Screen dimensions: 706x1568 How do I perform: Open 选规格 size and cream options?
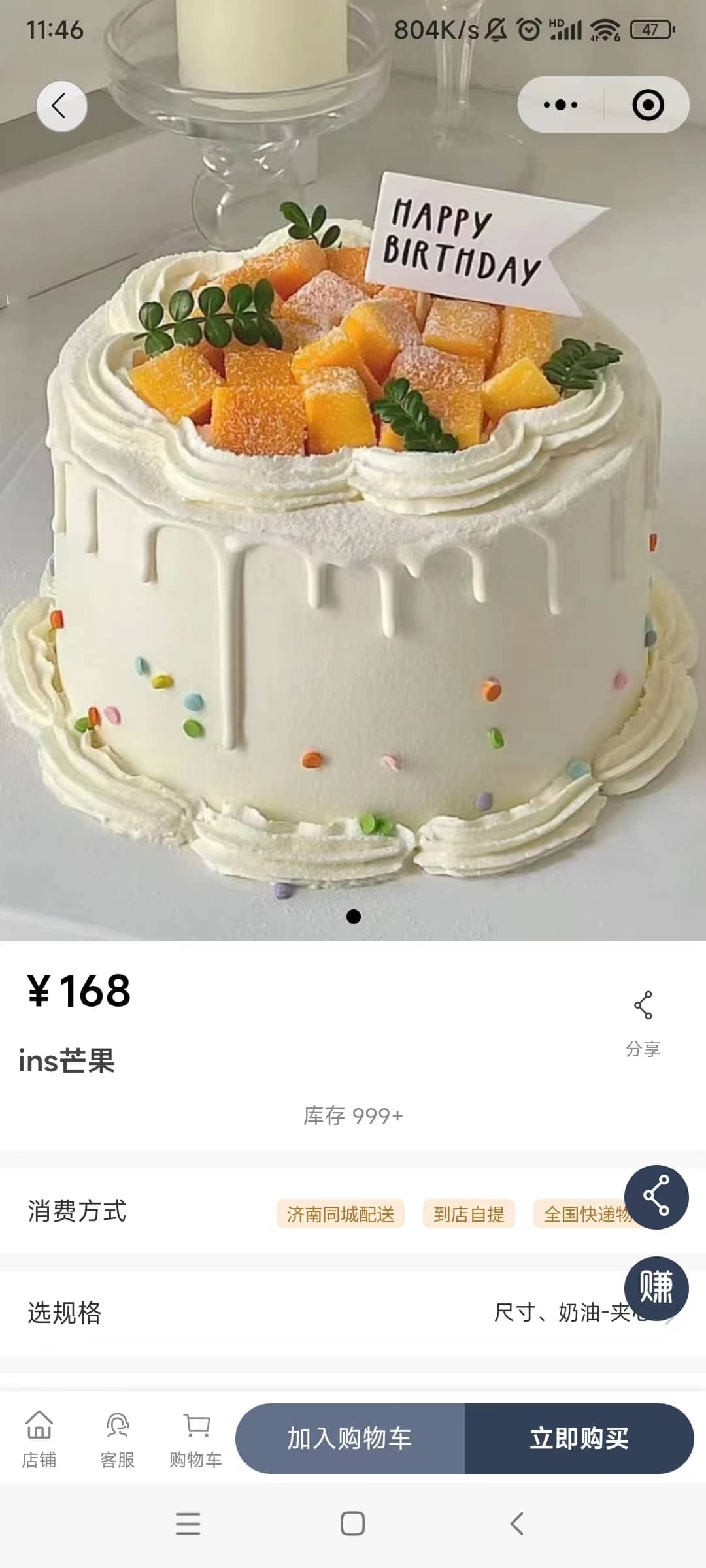353,1313
